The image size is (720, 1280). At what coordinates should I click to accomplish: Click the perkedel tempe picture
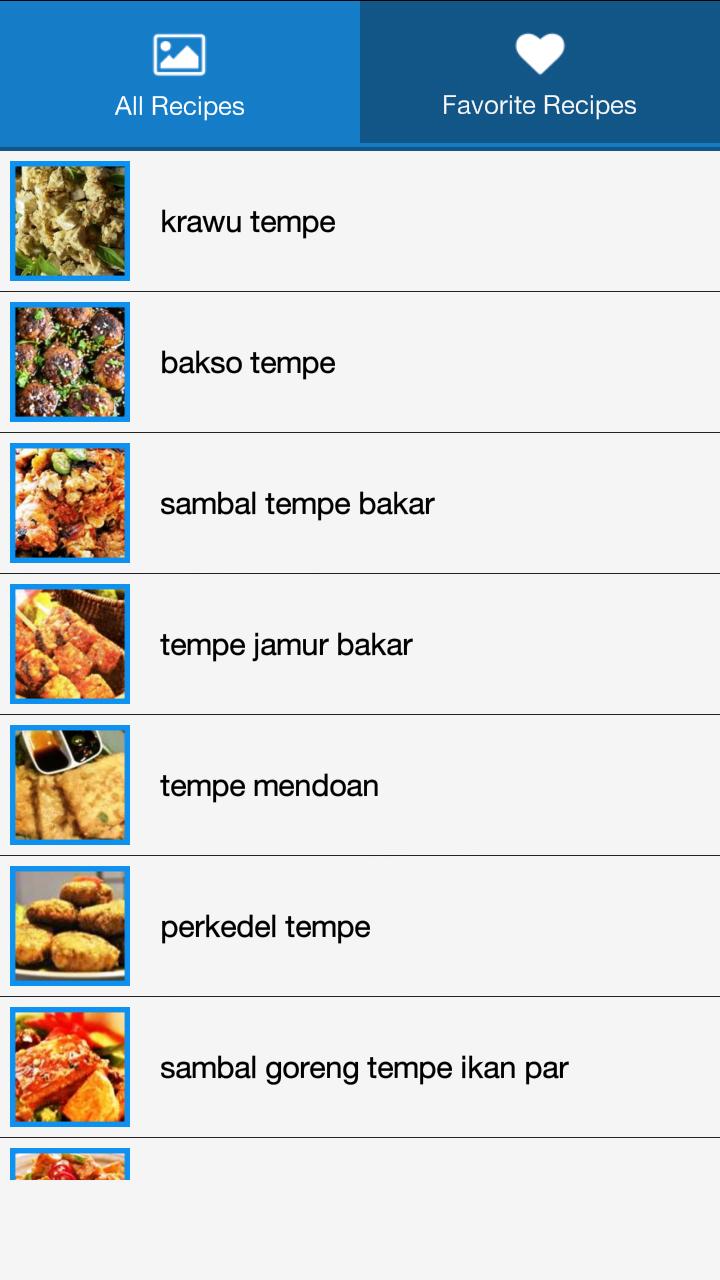(69, 926)
